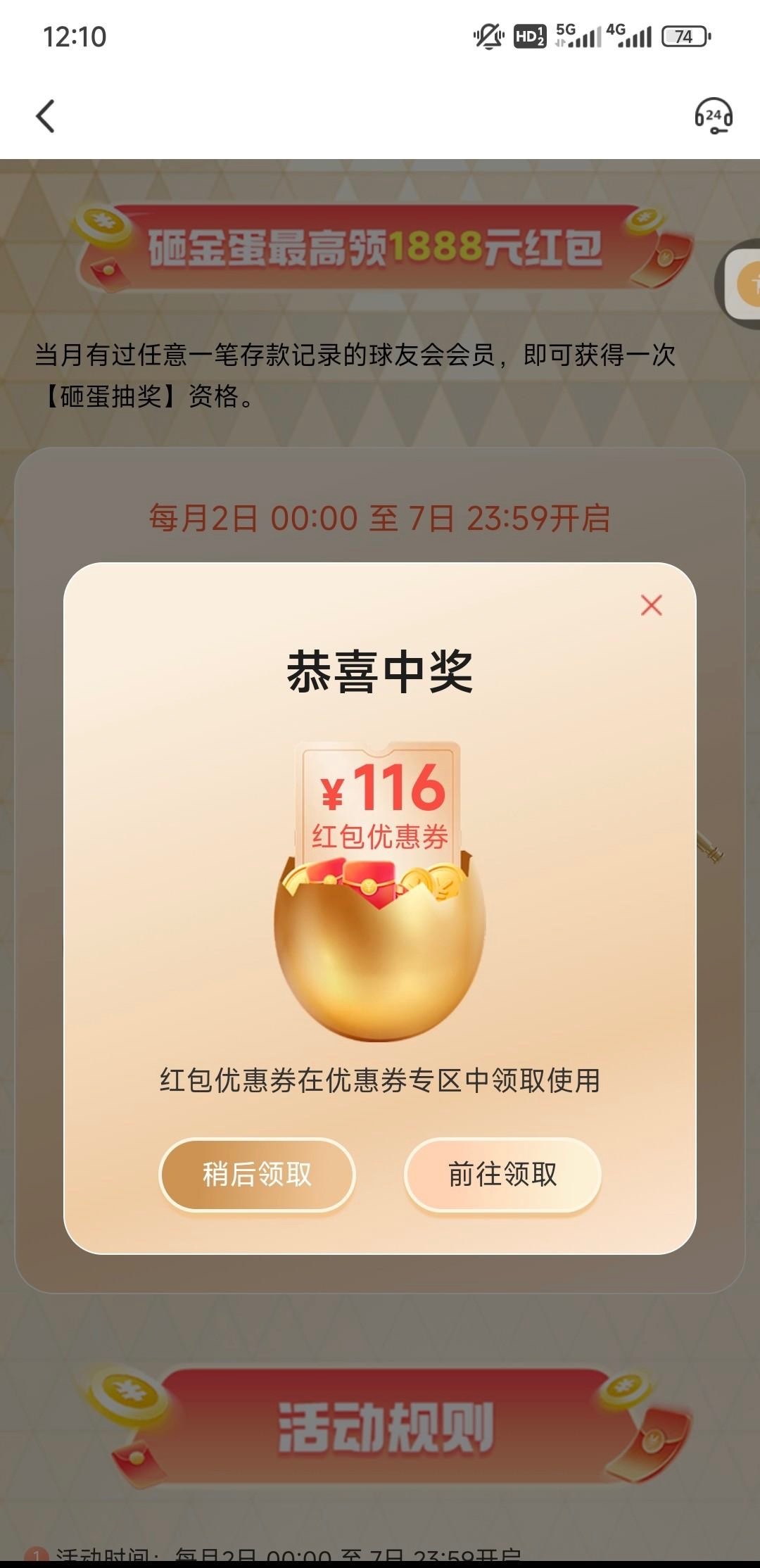The height and width of the screenshot is (1568, 760).
Task: Open 24-hour customer service headset icon
Action: point(713,116)
